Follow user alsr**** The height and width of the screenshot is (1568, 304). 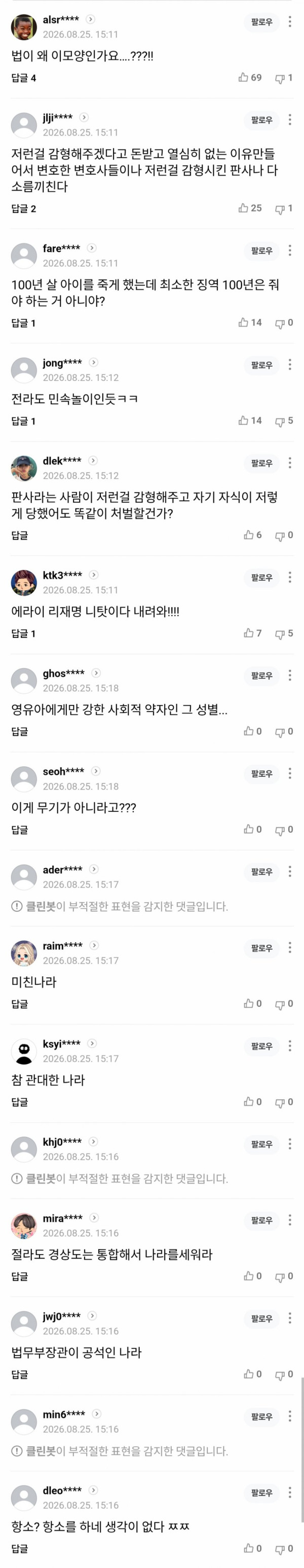[x=261, y=22]
